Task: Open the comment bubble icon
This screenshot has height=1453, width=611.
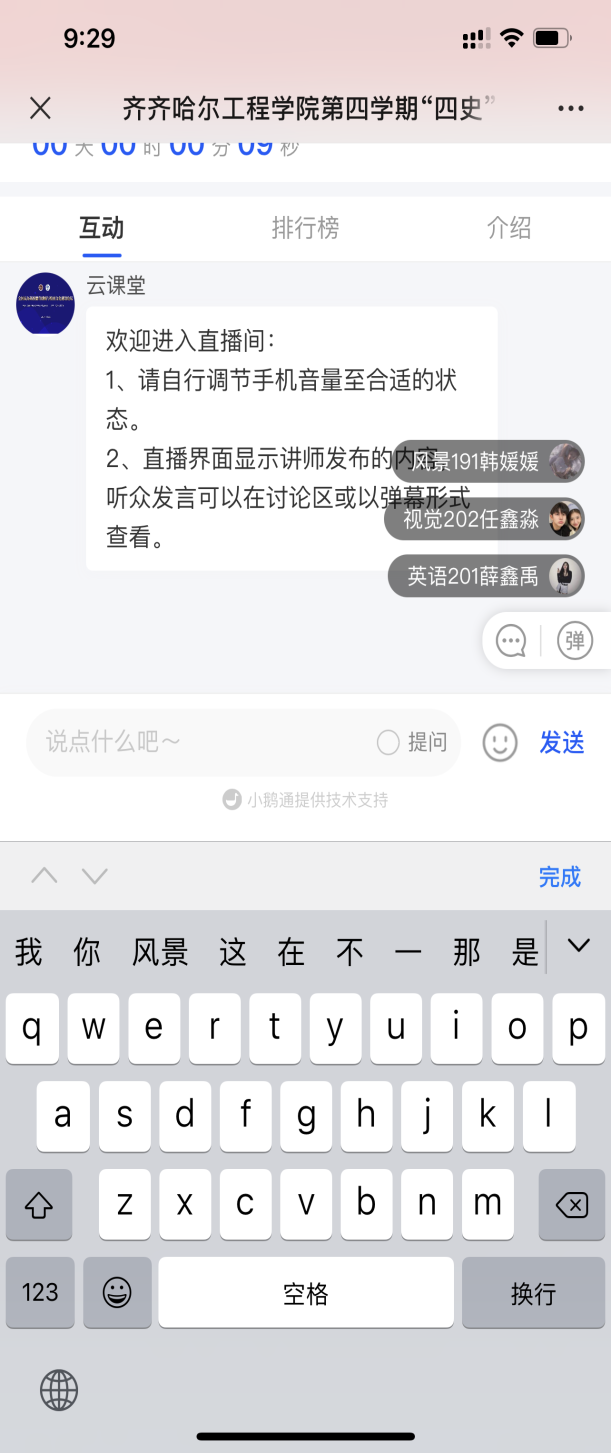Action: point(511,640)
